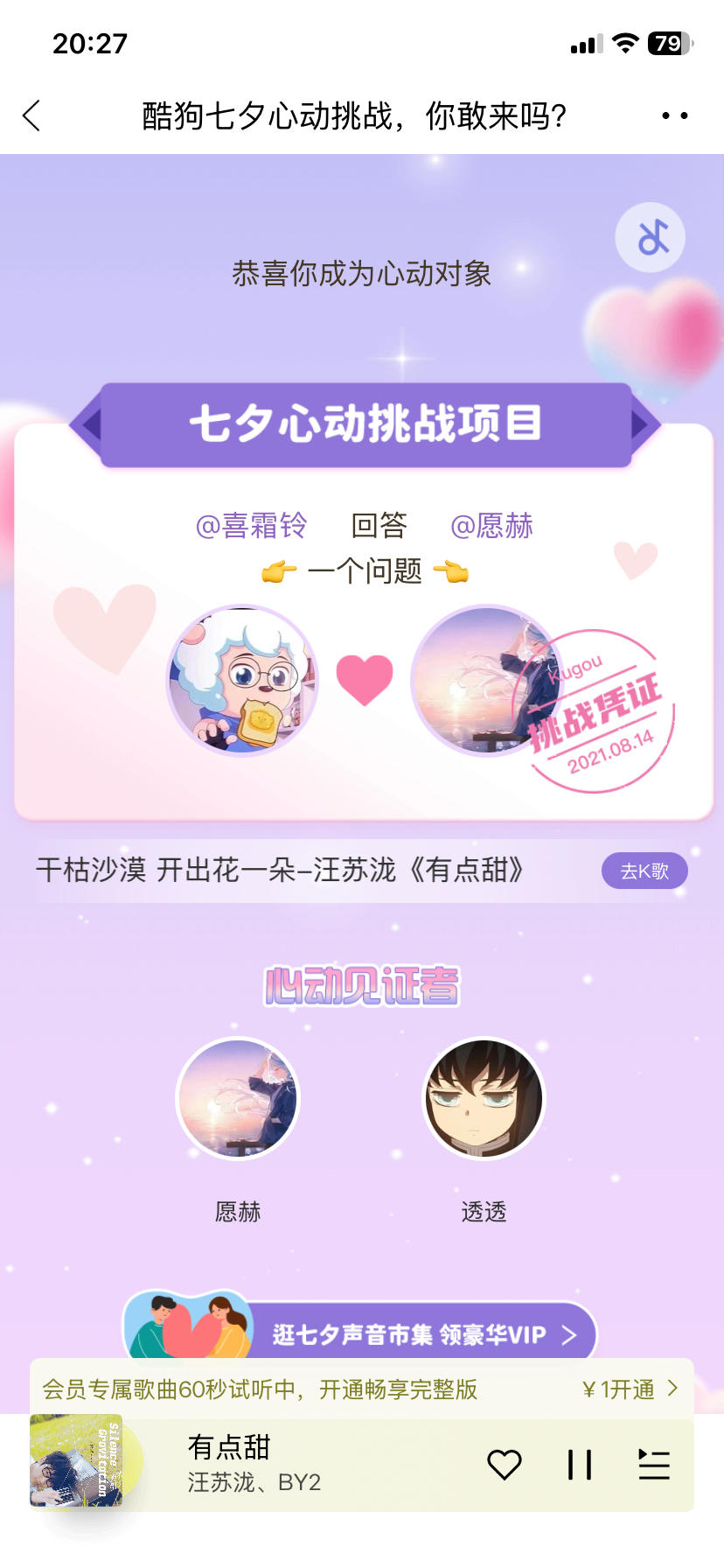Image resolution: width=724 pixels, height=1568 pixels.
Task: Pause the playing song
Action: point(580,1464)
